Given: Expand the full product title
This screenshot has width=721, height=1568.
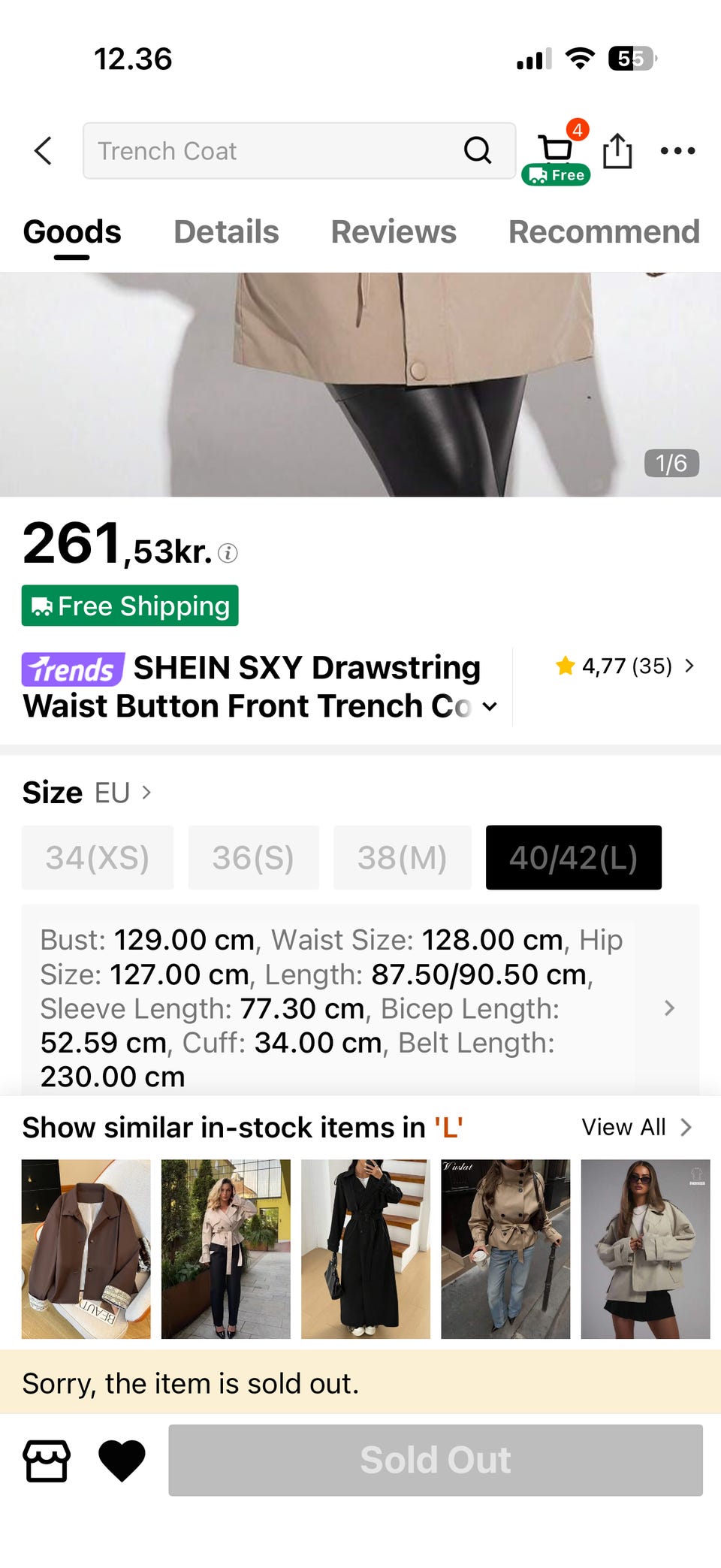Looking at the screenshot, I should click(490, 706).
